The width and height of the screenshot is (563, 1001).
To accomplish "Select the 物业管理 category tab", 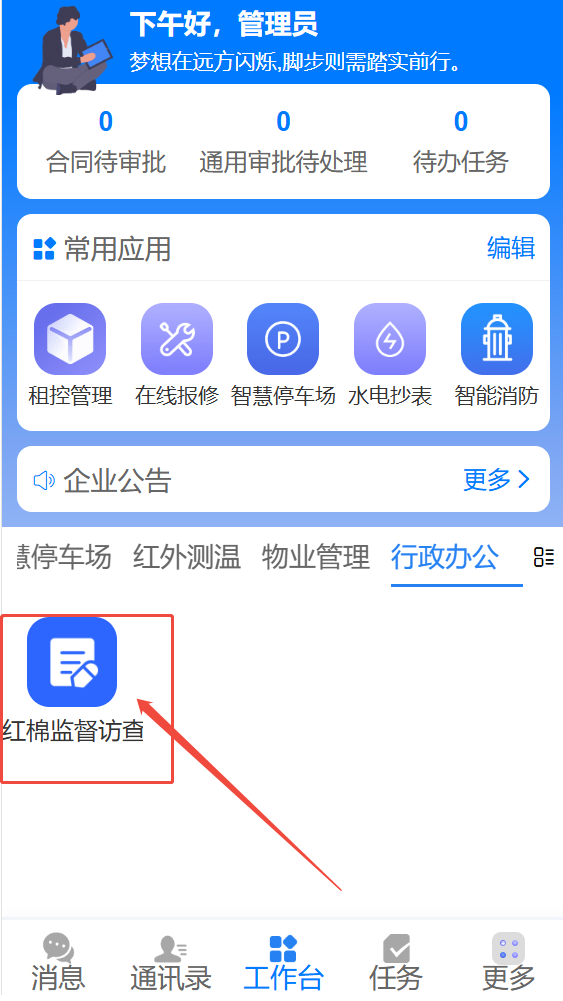I will tap(315, 557).
